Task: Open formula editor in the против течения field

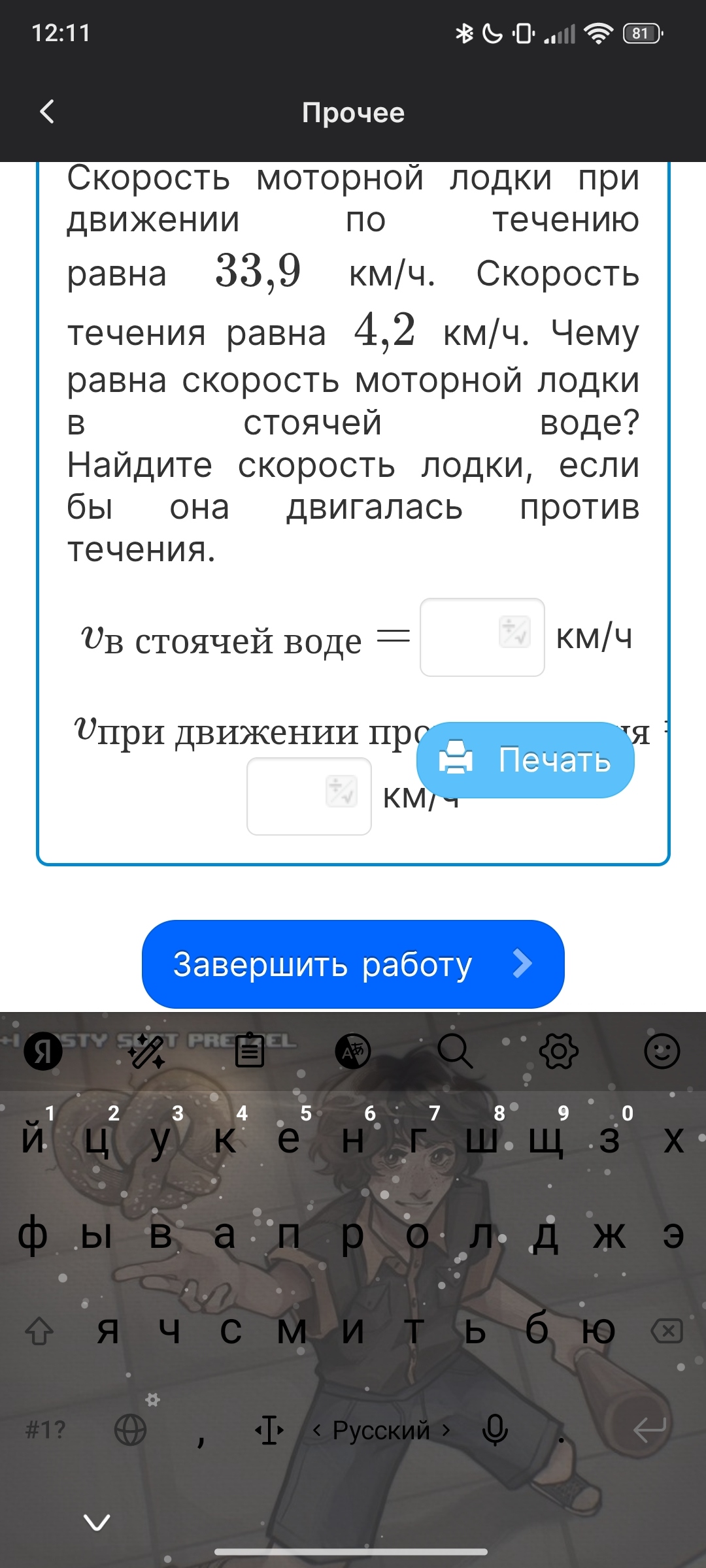Action: [x=341, y=791]
